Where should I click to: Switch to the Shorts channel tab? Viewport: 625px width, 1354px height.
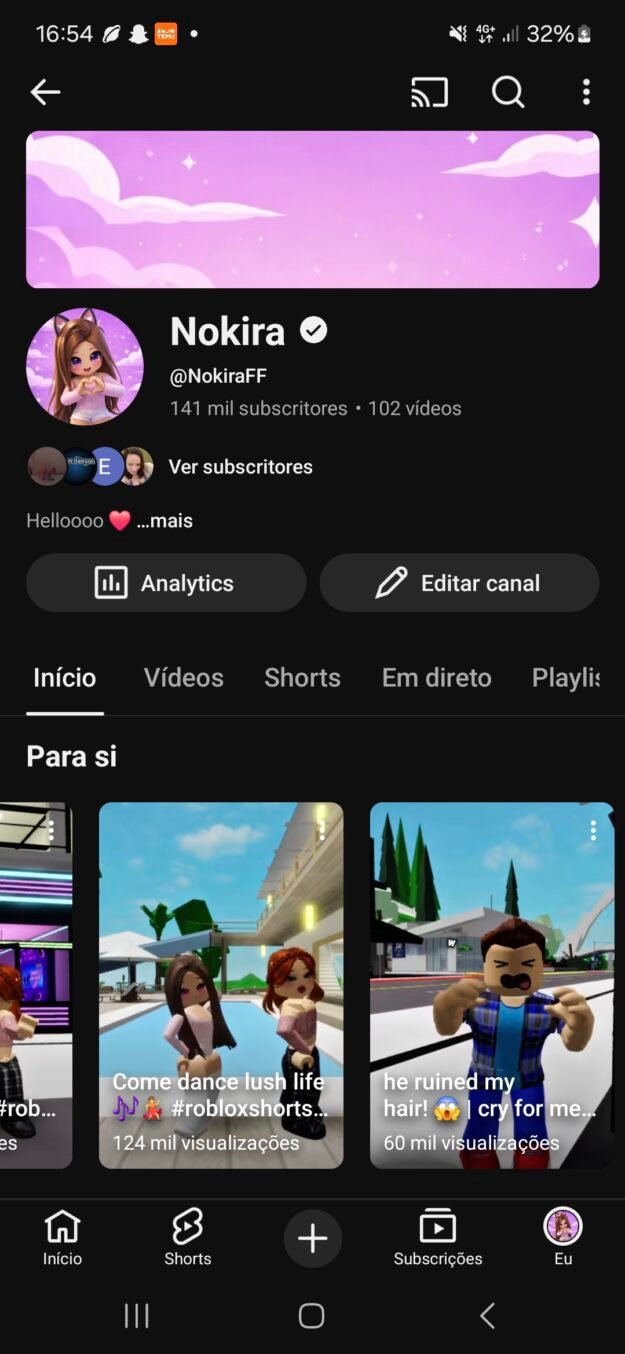click(302, 678)
